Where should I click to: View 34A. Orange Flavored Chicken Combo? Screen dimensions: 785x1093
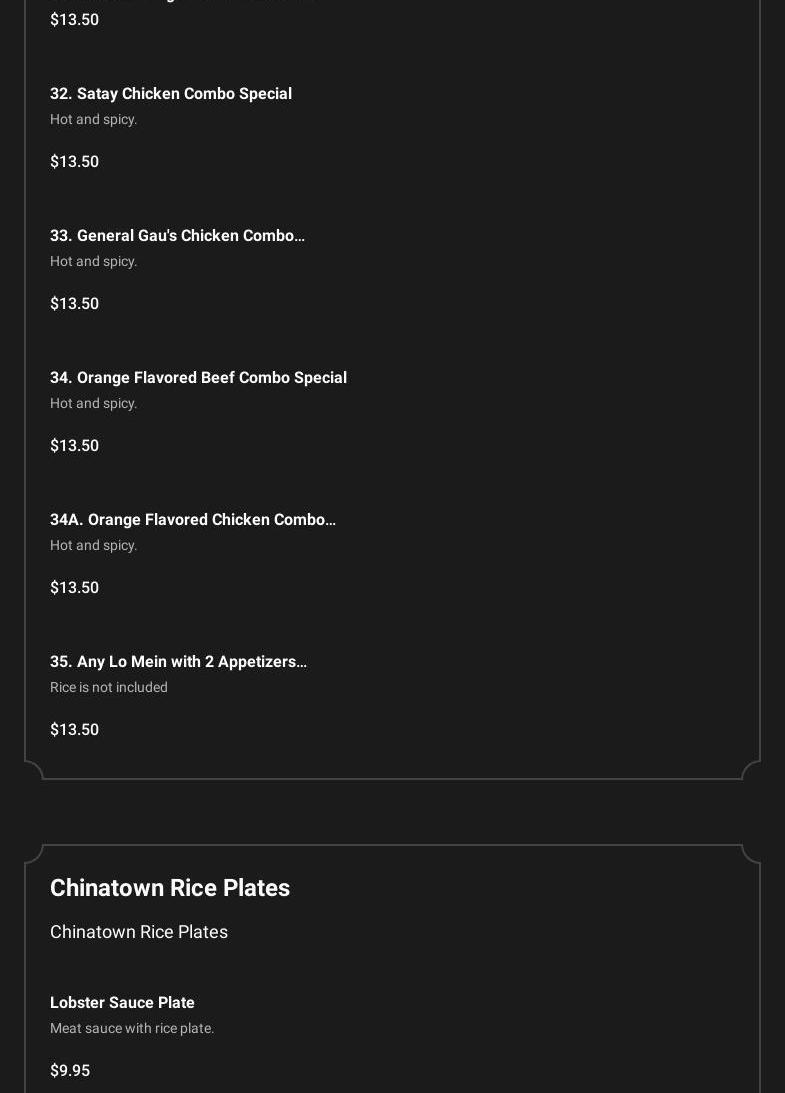[x=193, y=520]
